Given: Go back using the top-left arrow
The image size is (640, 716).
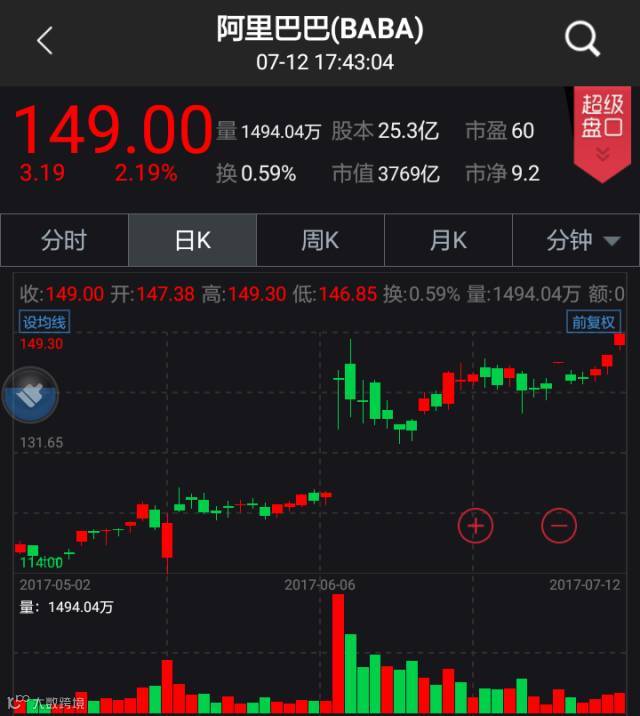Looking at the screenshot, I should pyautogui.click(x=44, y=41).
